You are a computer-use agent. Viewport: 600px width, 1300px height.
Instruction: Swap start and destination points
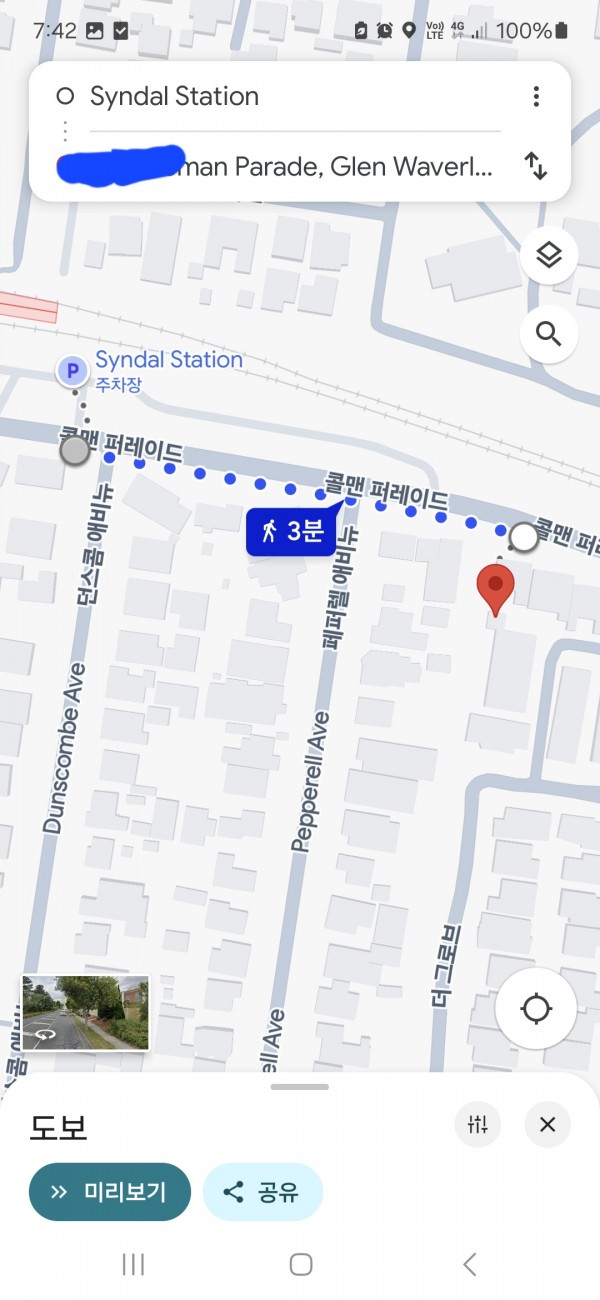(536, 166)
